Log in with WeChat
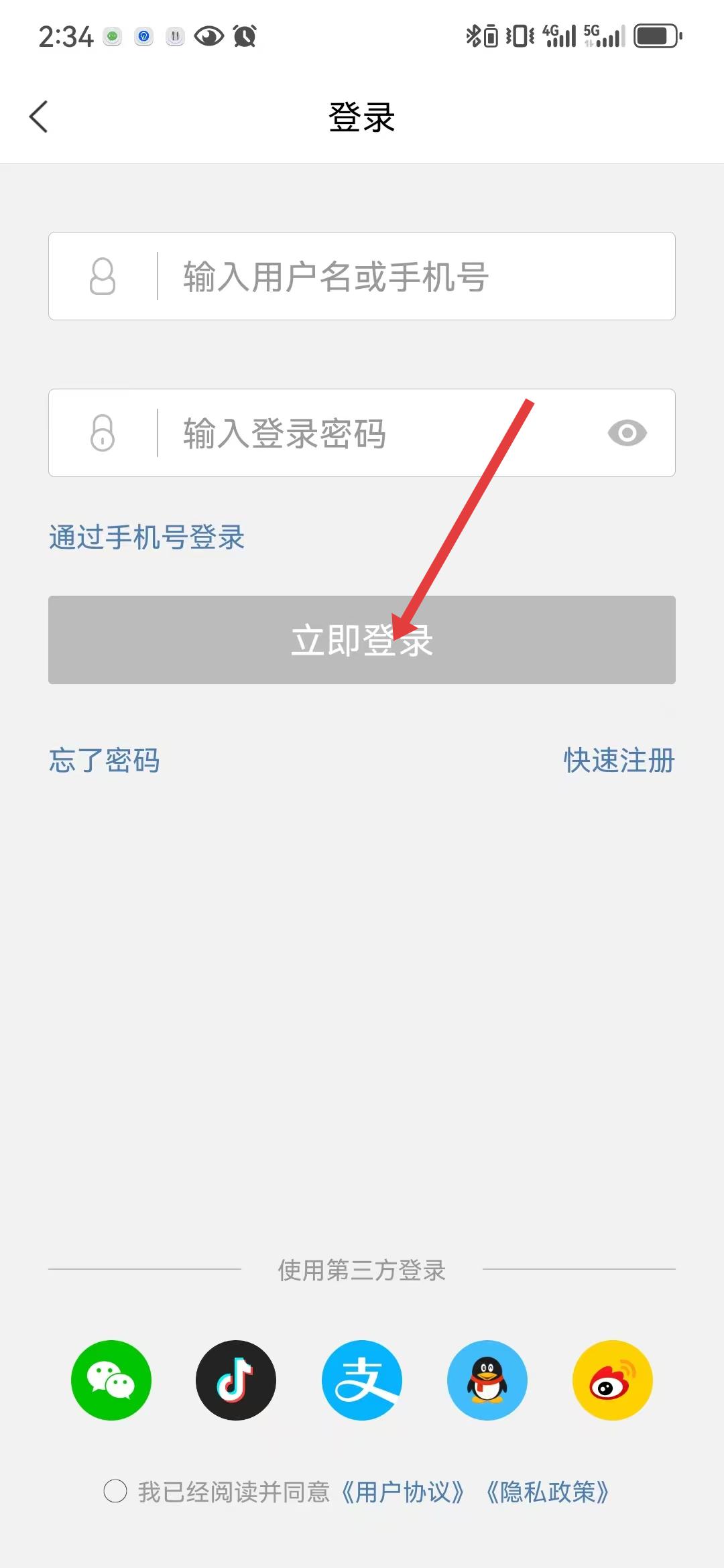724x1568 pixels. tap(111, 1380)
